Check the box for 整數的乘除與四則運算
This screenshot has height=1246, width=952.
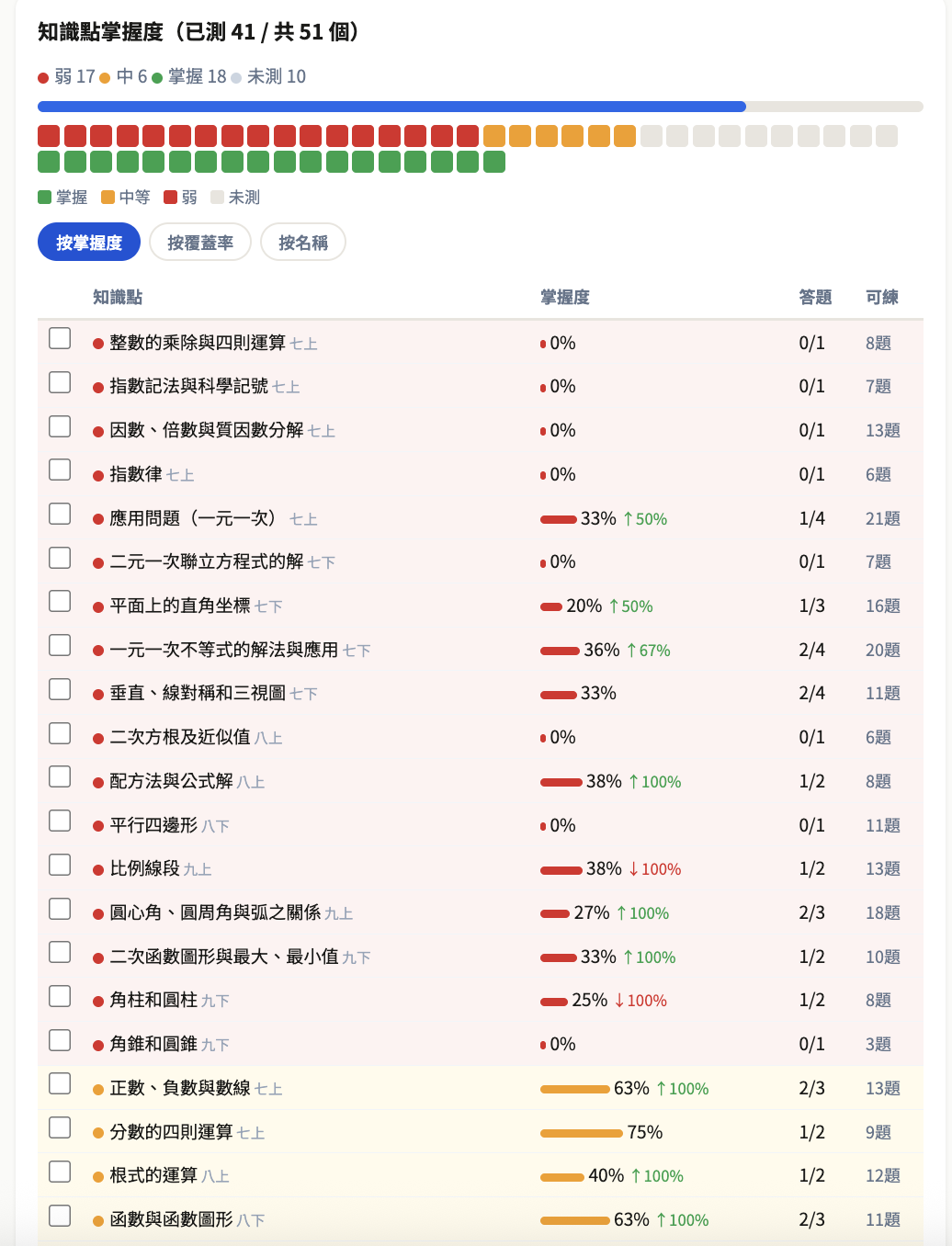[60, 338]
